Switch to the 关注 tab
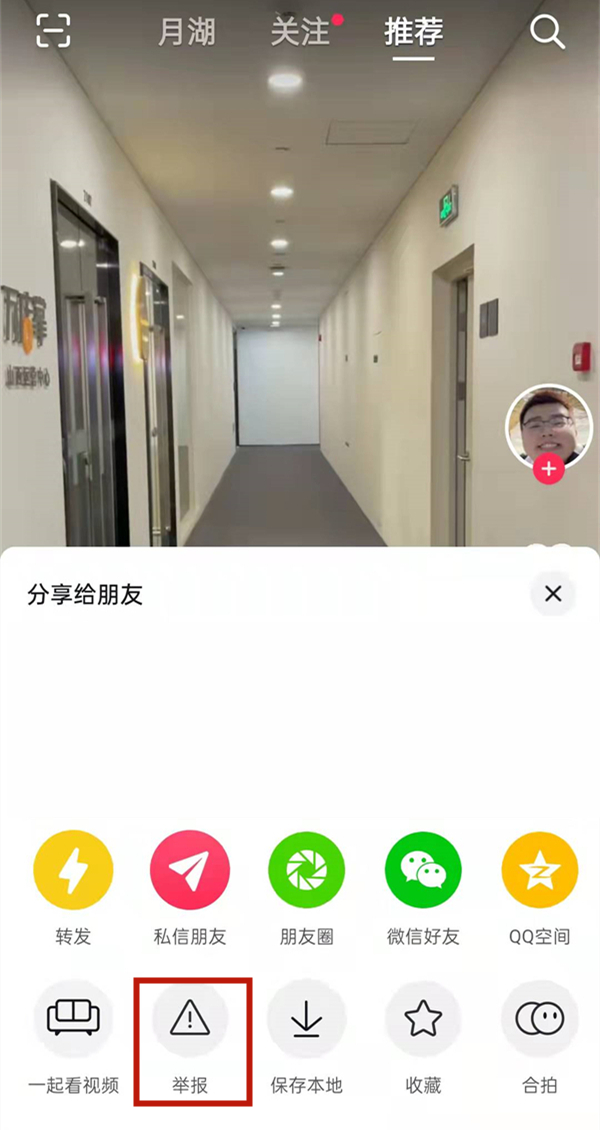600x1130 pixels. tap(300, 32)
